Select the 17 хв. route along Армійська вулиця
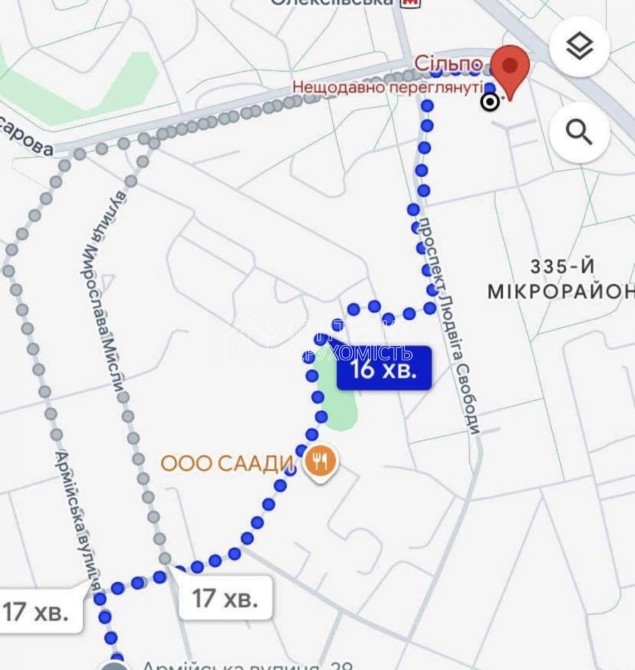Viewport: 635px width, 670px height. click(36, 611)
